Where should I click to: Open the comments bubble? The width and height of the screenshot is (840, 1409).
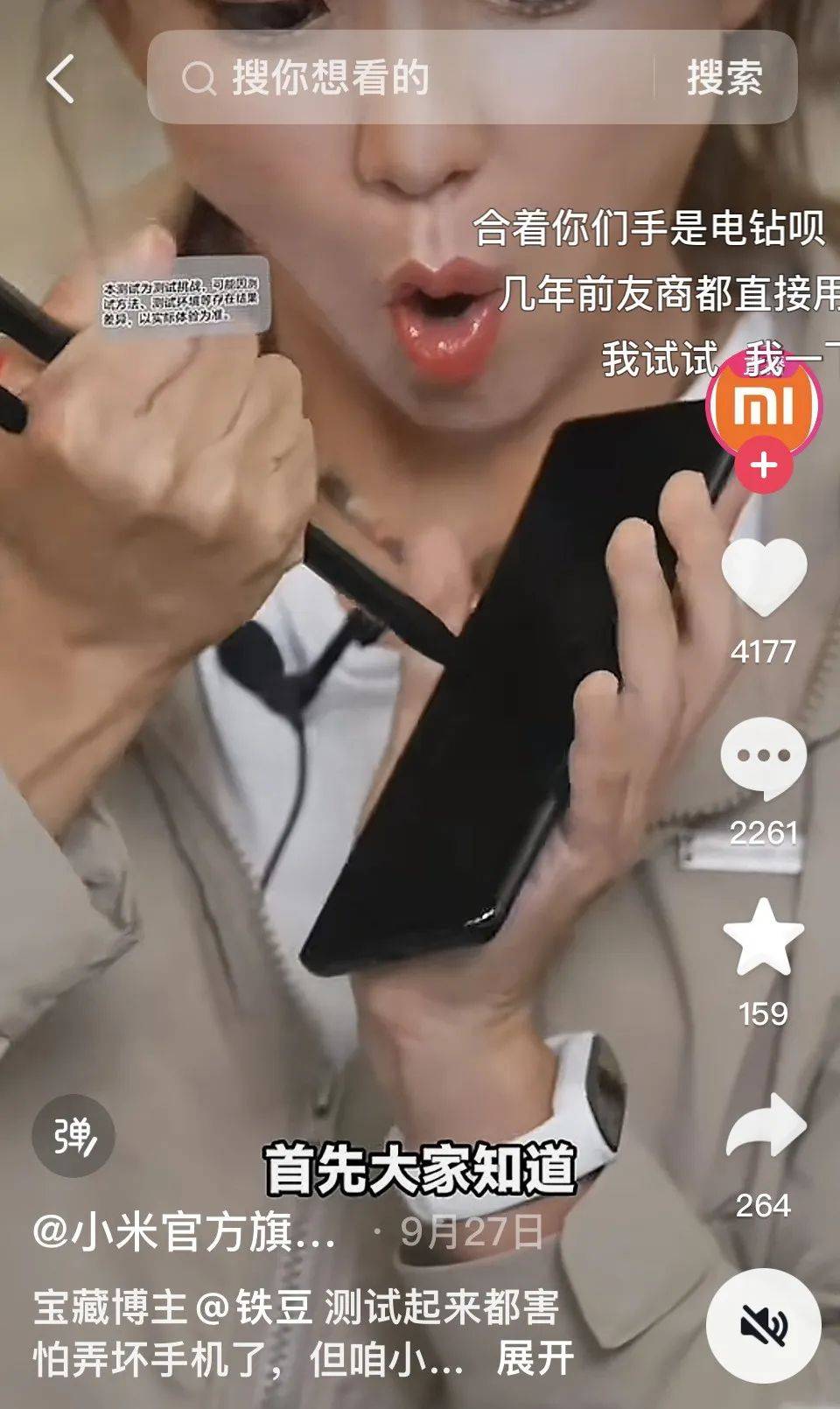[x=764, y=758]
